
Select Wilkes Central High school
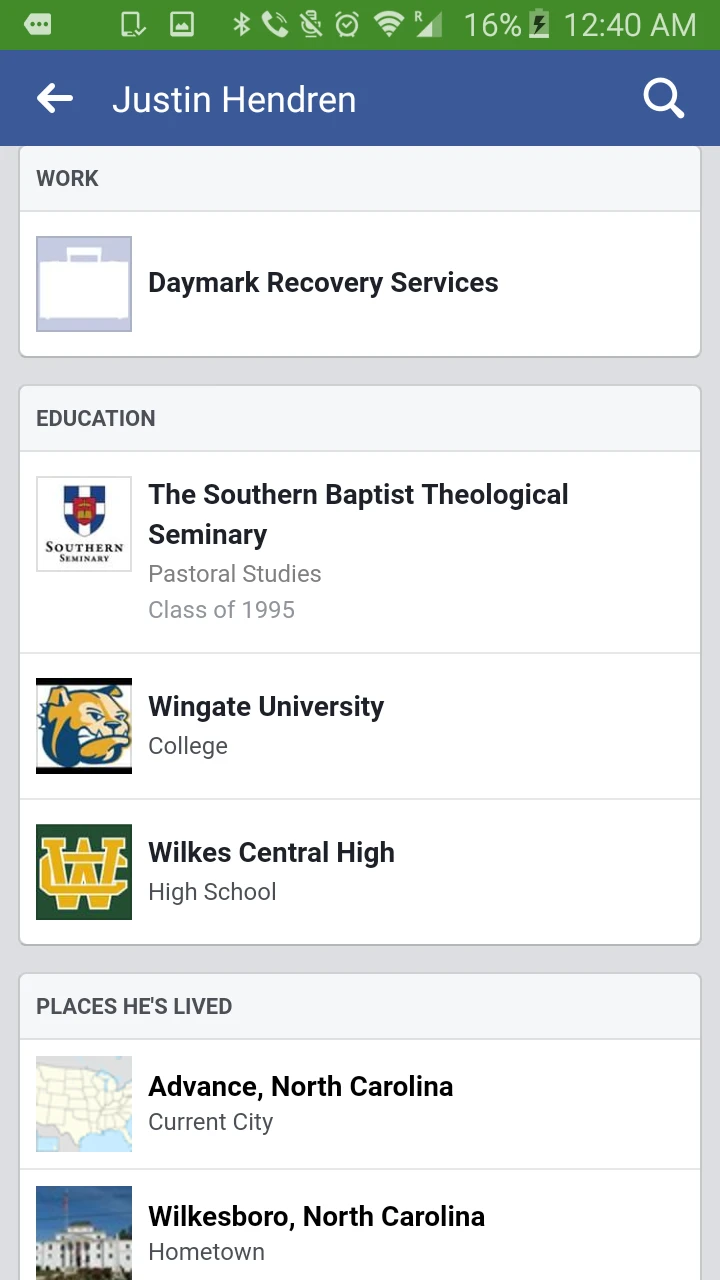(x=271, y=853)
